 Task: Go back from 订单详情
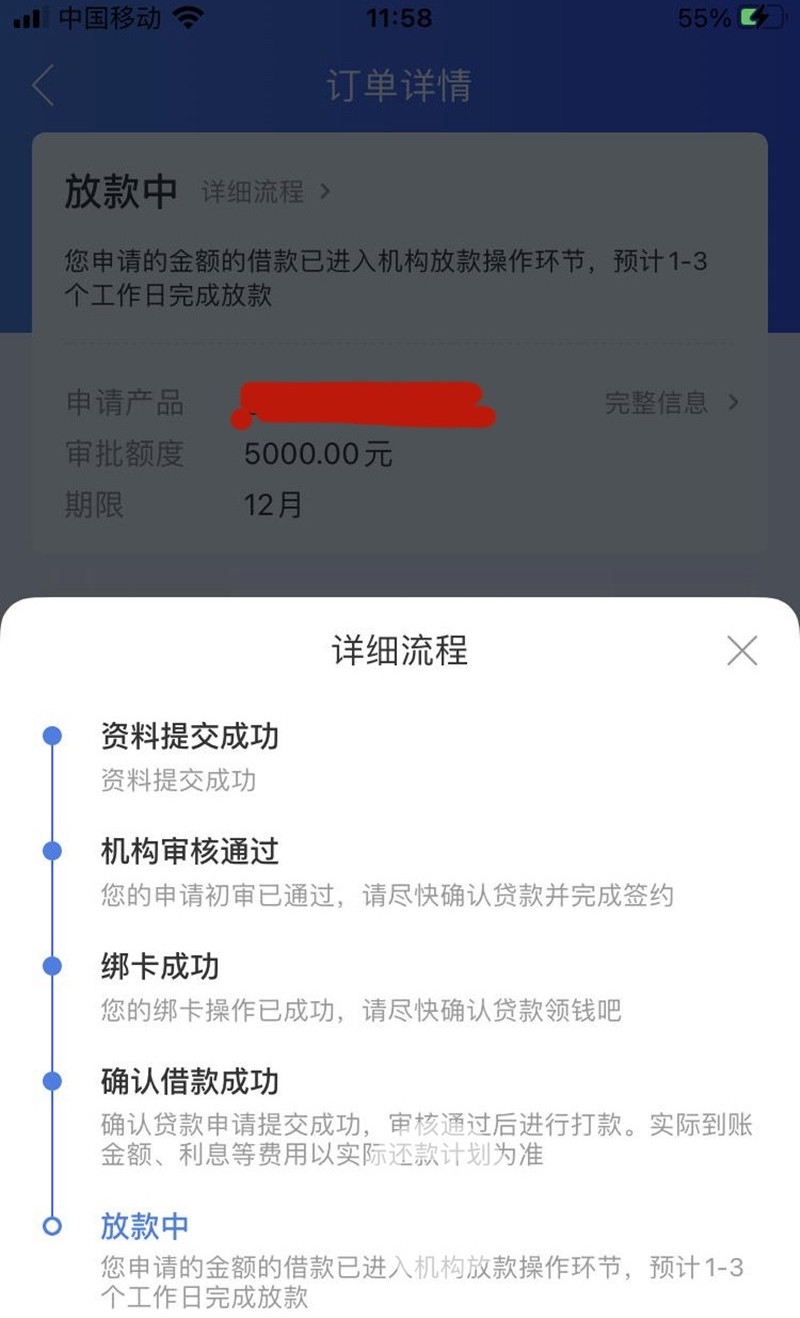[x=43, y=86]
